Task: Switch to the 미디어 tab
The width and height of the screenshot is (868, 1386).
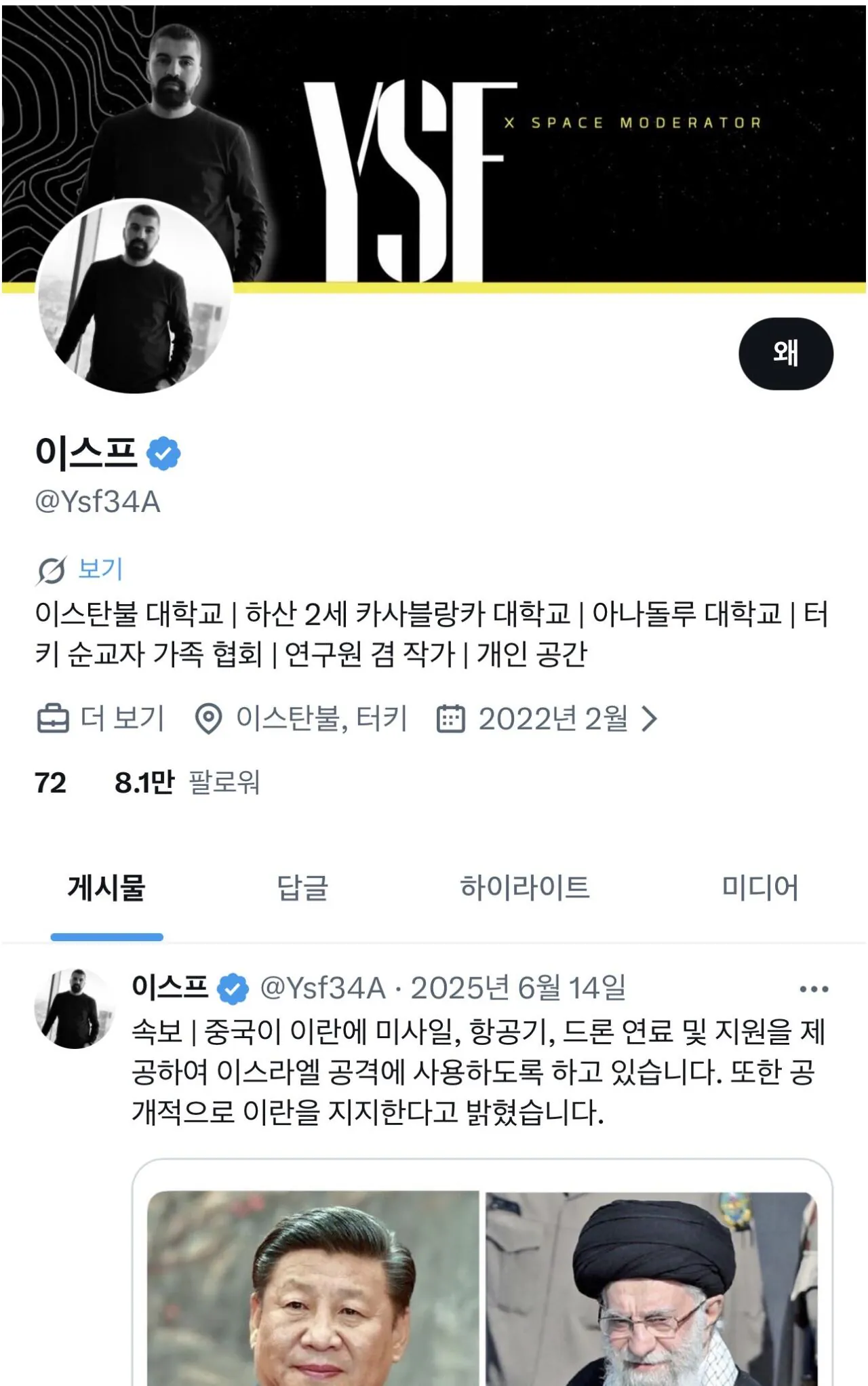Action: pyautogui.click(x=759, y=888)
